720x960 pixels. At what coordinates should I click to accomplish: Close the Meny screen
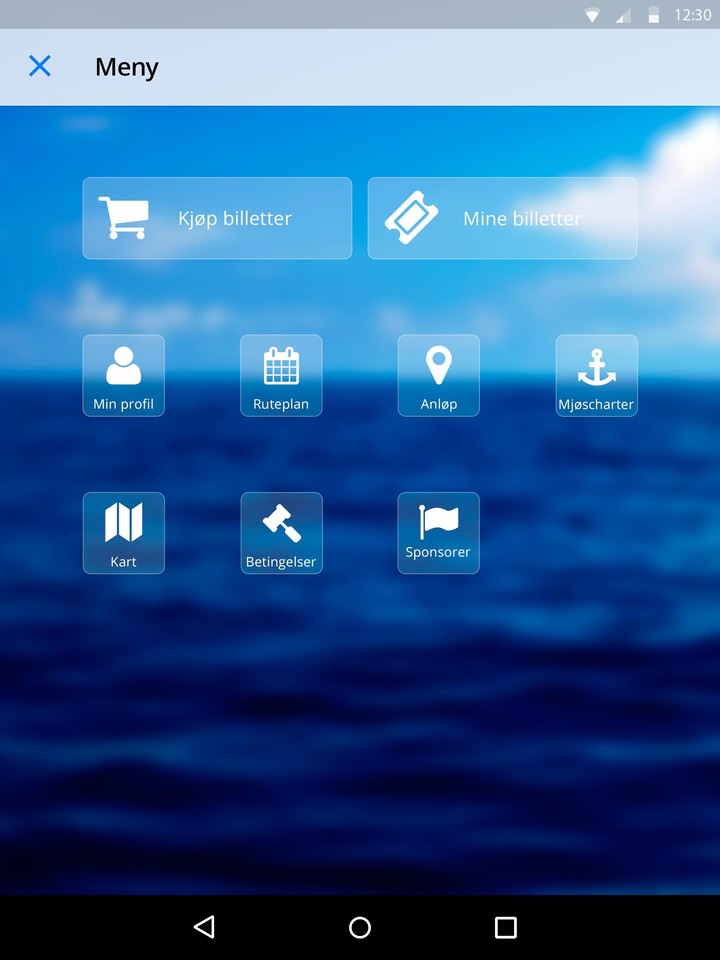(40, 67)
